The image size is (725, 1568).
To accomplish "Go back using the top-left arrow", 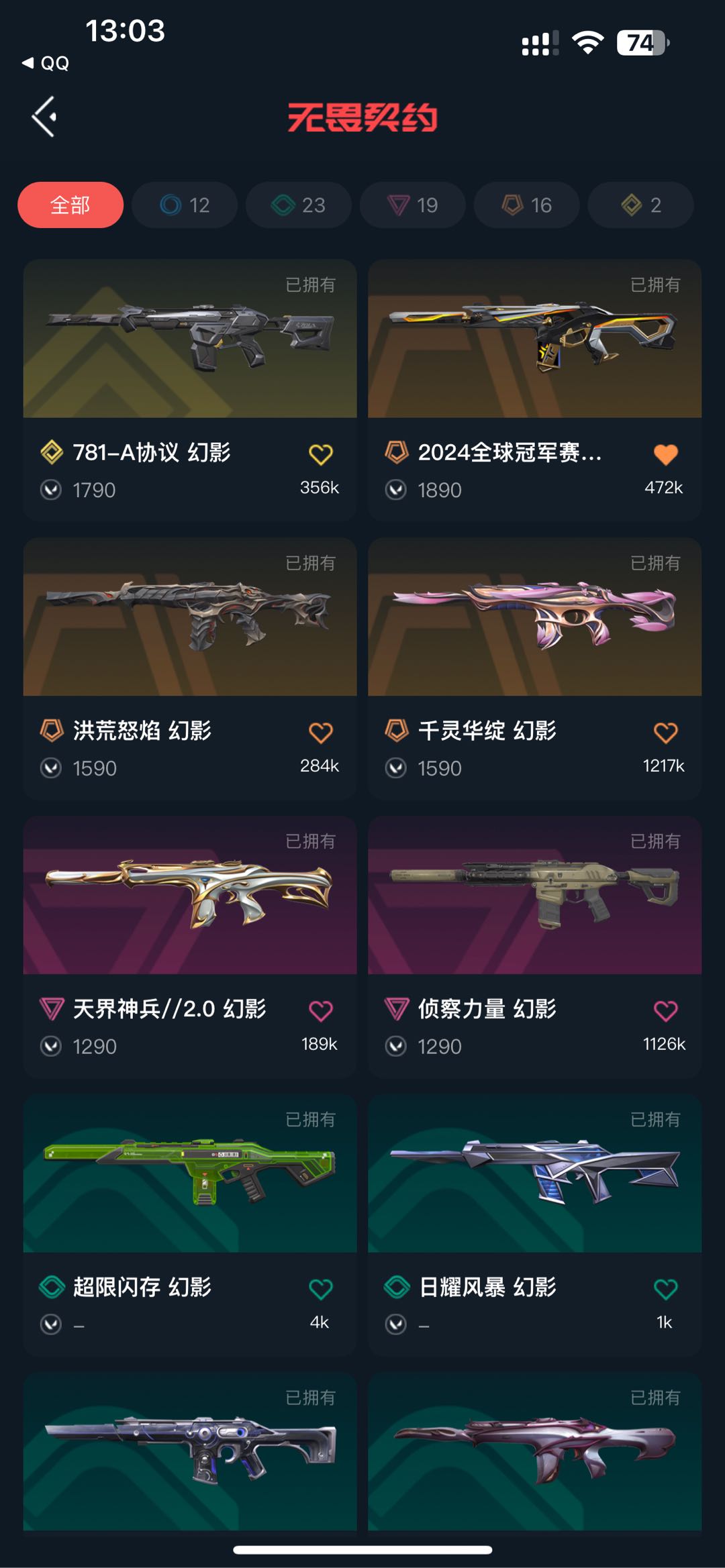I will [x=44, y=117].
